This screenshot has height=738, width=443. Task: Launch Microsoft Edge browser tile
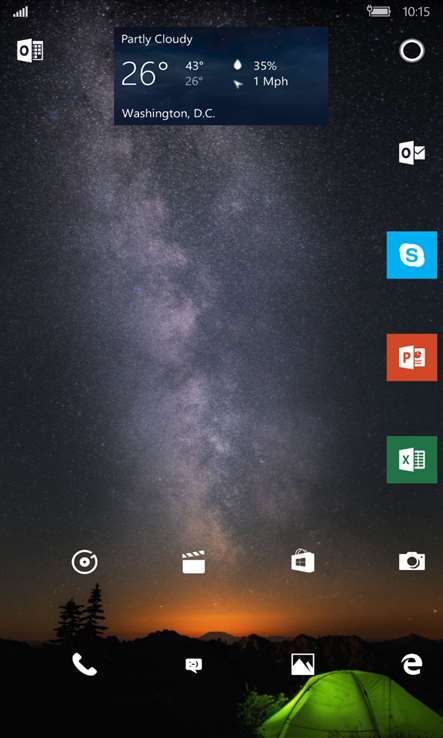tap(412, 665)
